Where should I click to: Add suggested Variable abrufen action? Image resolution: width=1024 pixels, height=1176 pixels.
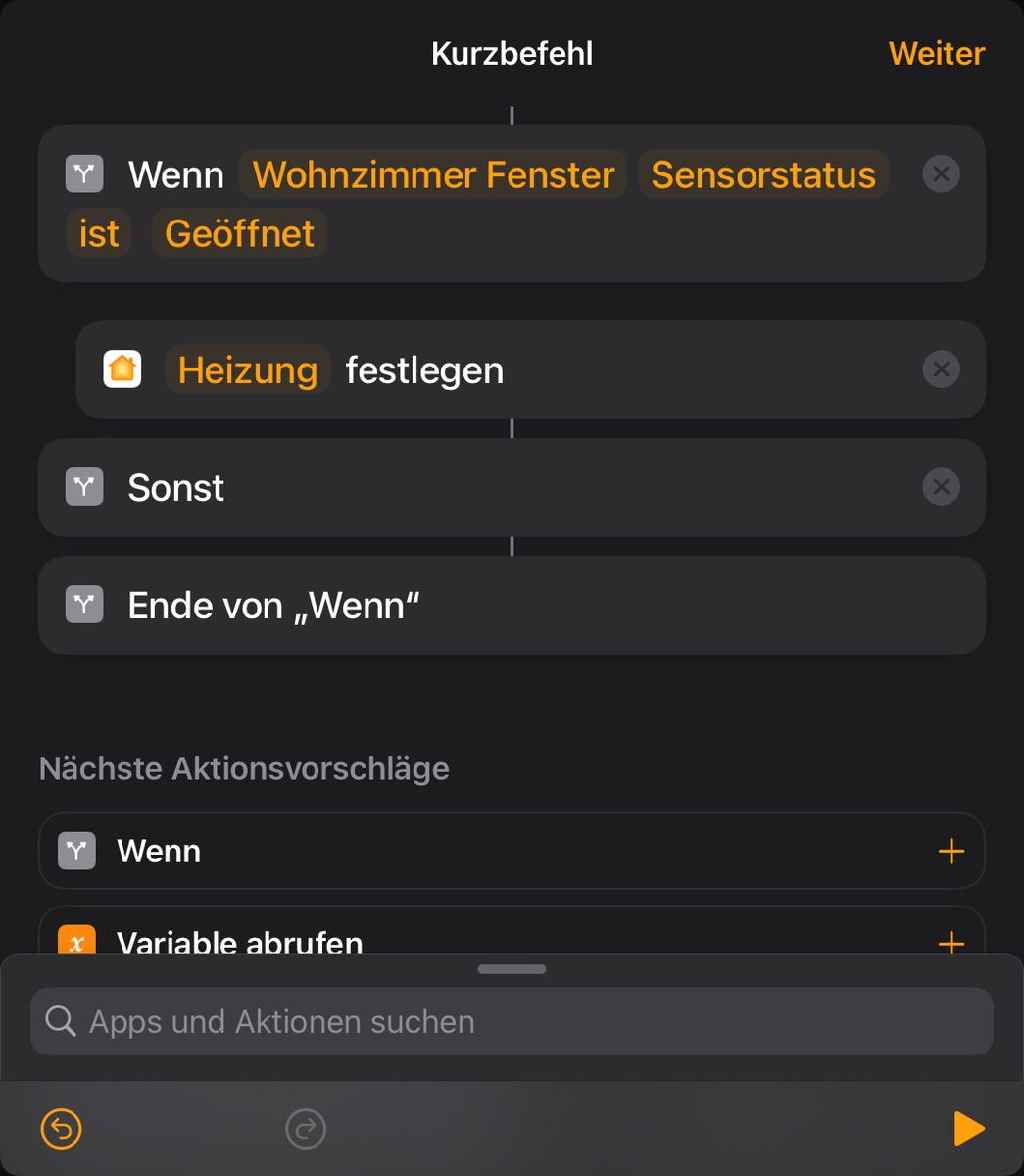[951, 942]
